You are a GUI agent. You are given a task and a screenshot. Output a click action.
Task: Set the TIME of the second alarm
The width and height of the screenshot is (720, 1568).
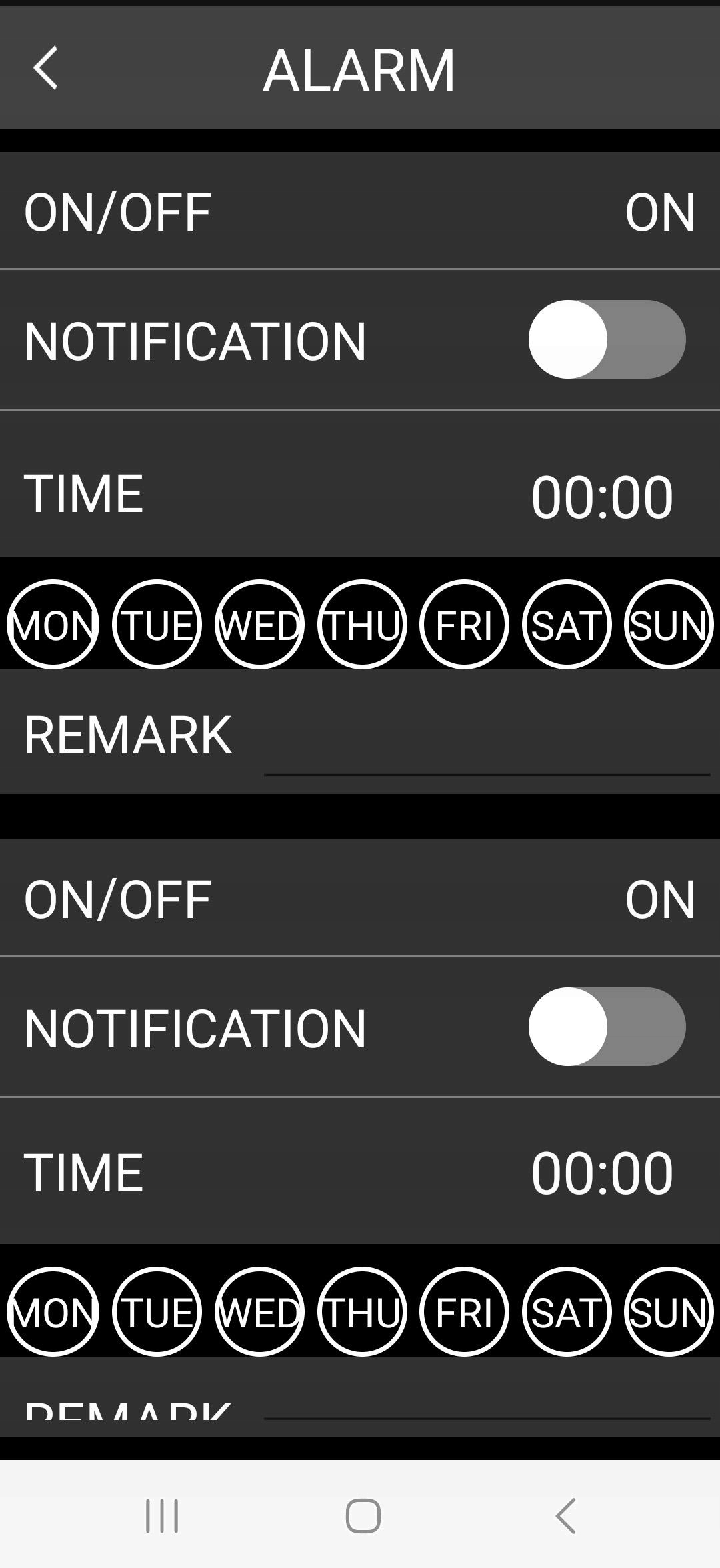point(360,1172)
